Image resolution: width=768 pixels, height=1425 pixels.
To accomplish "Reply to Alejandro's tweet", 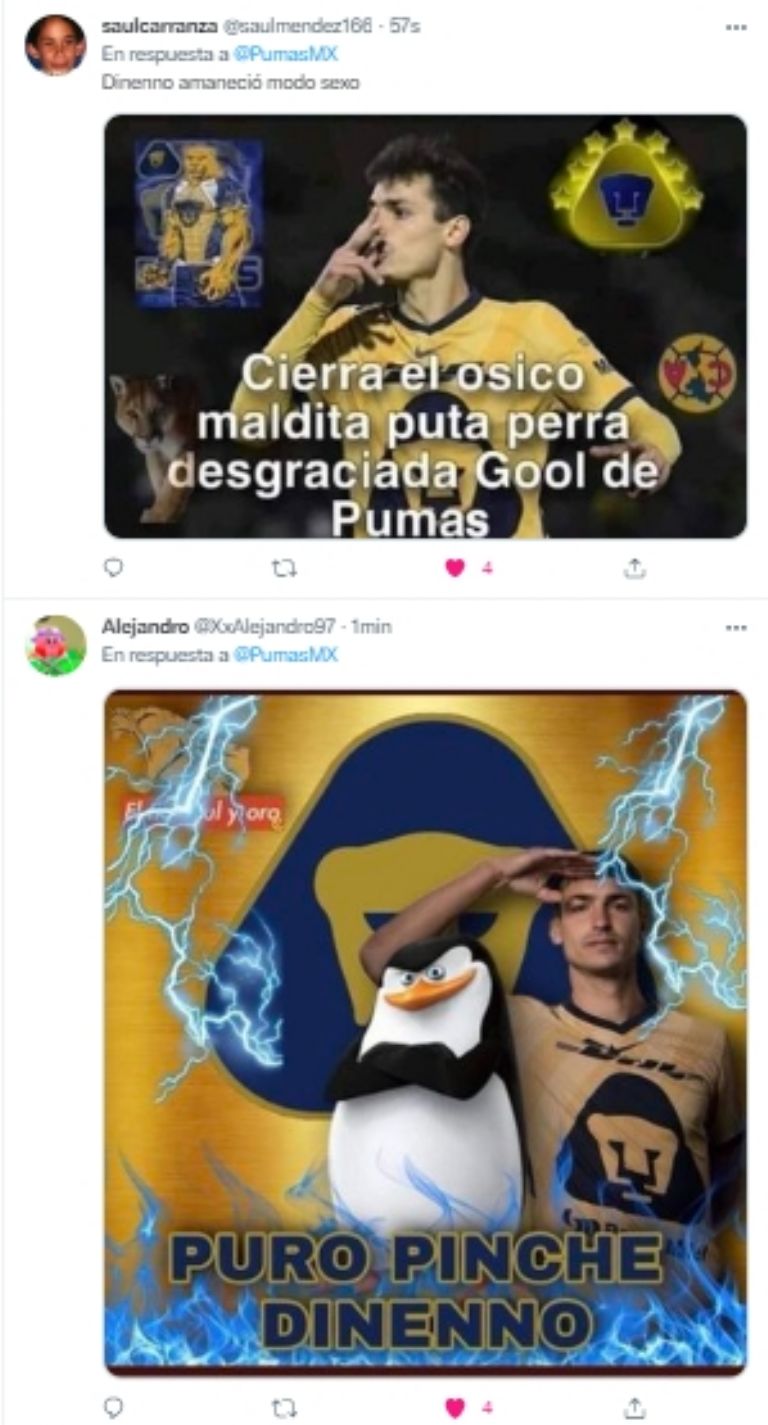I will click(x=114, y=1408).
